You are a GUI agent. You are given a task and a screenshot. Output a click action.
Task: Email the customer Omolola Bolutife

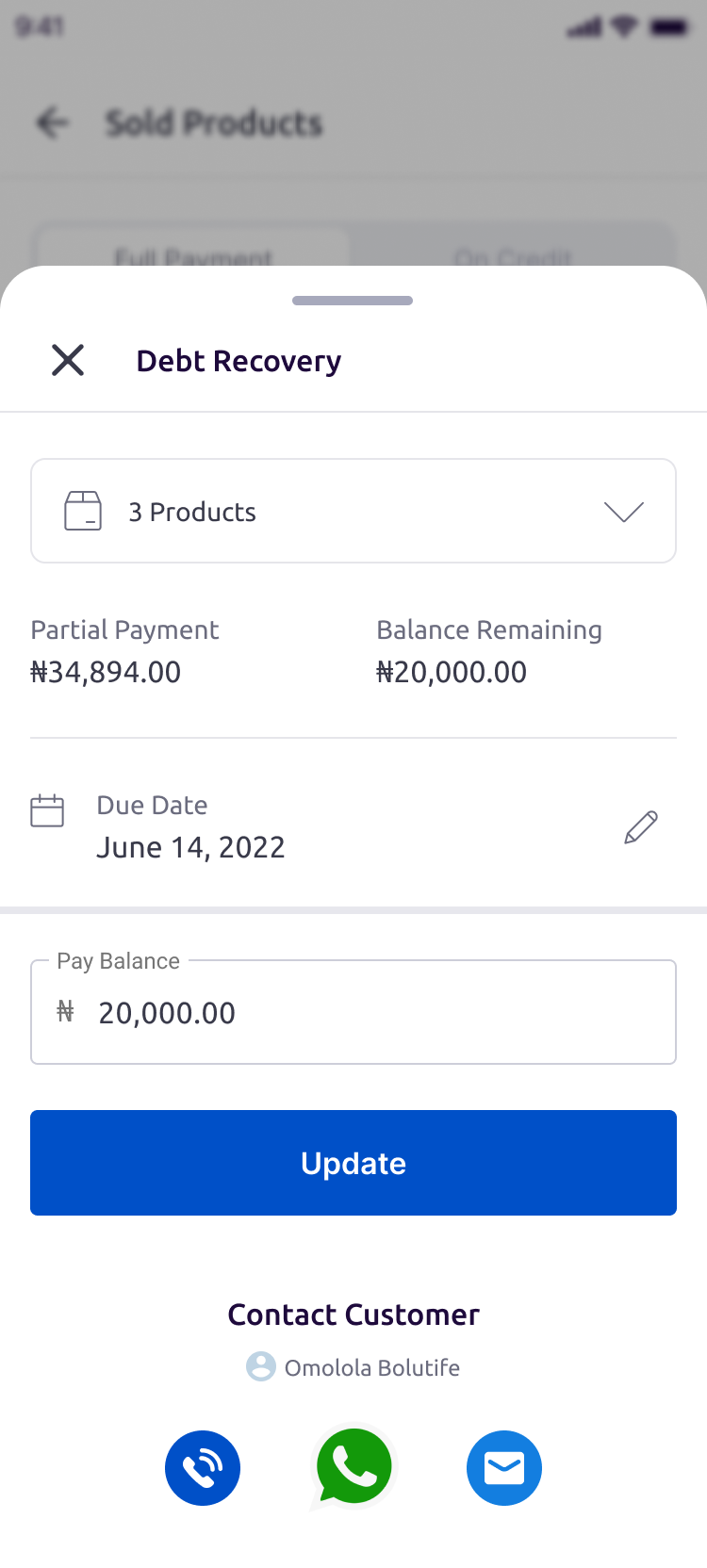click(x=504, y=1468)
